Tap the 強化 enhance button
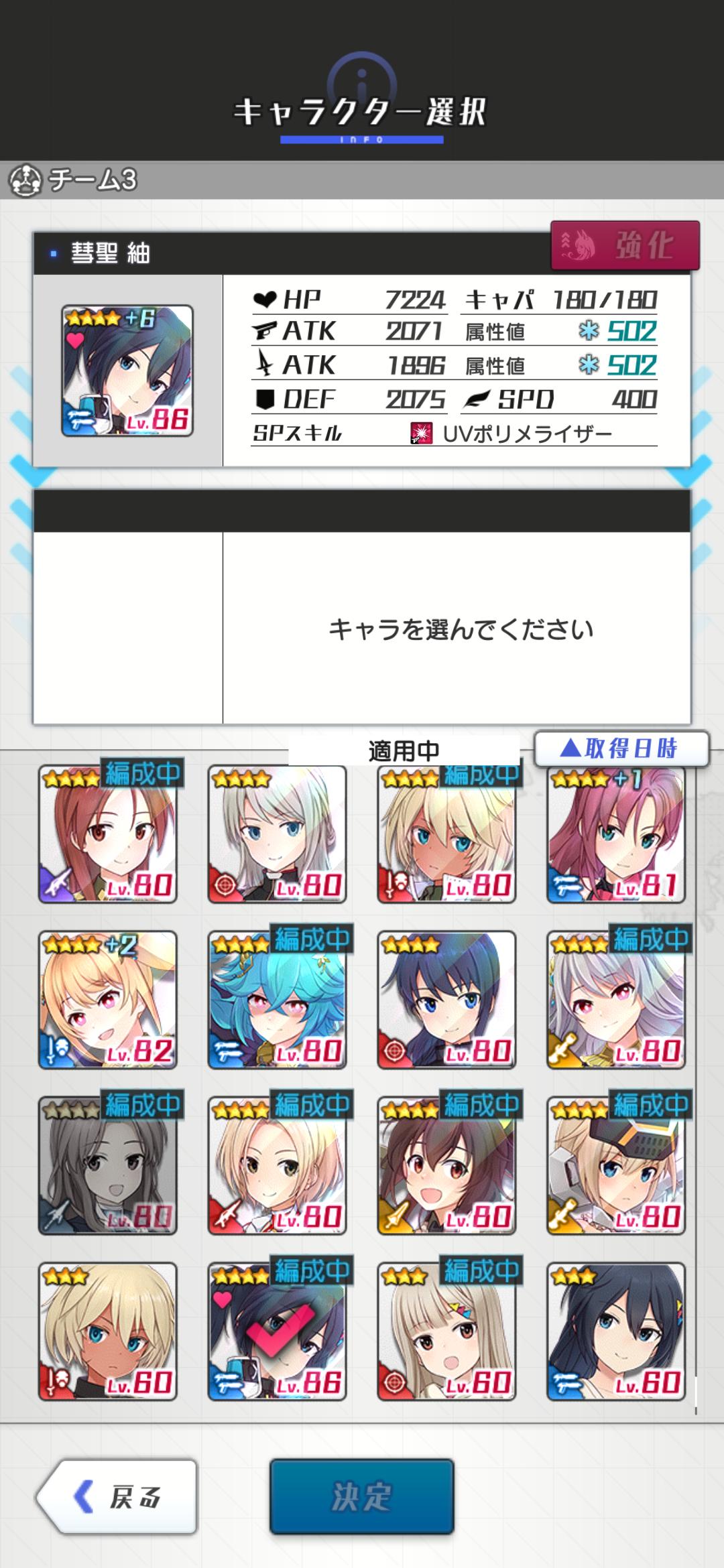The width and height of the screenshot is (724, 1568). click(x=625, y=245)
